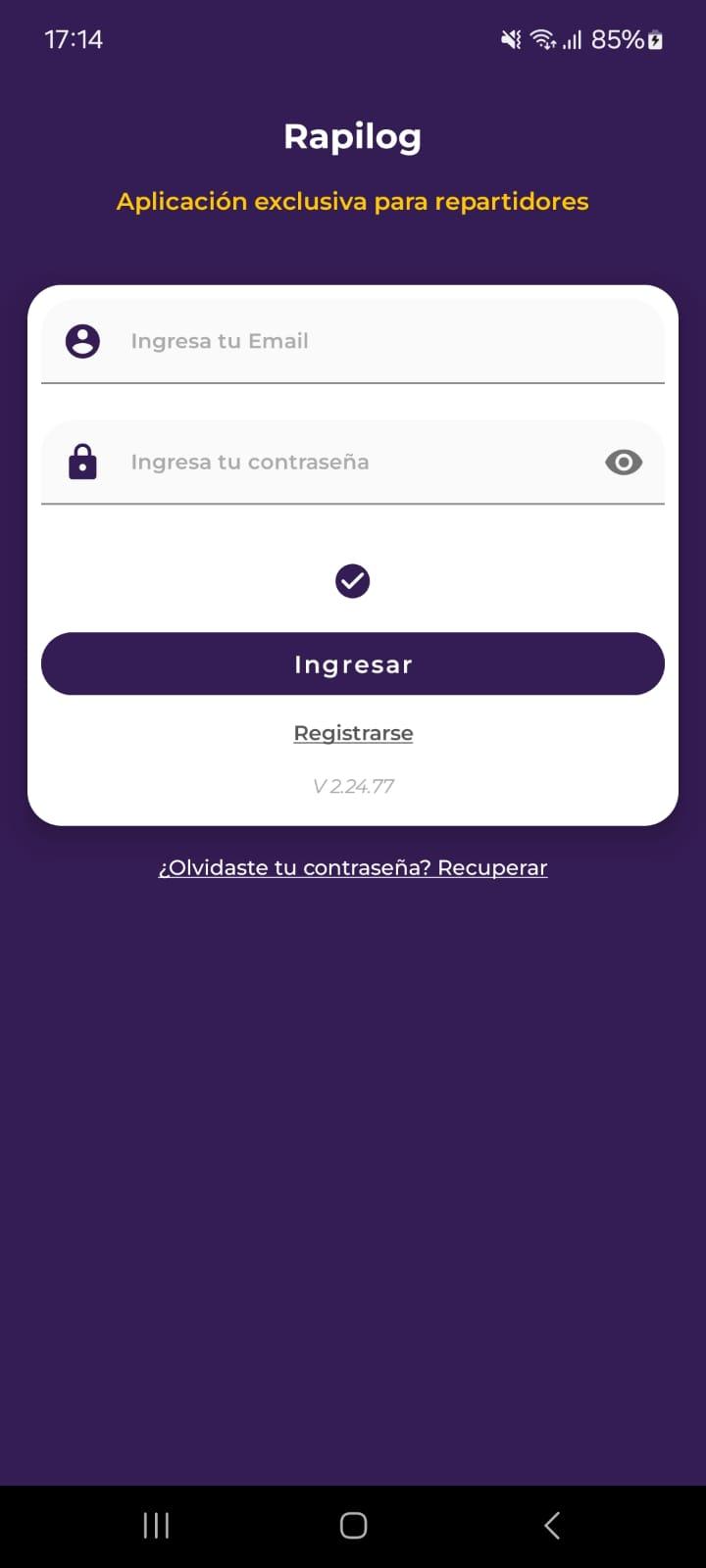Open the Registrarse link
The width and height of the screenshot is (706, 1568).
pyautogui.click(x=353, y=732)
